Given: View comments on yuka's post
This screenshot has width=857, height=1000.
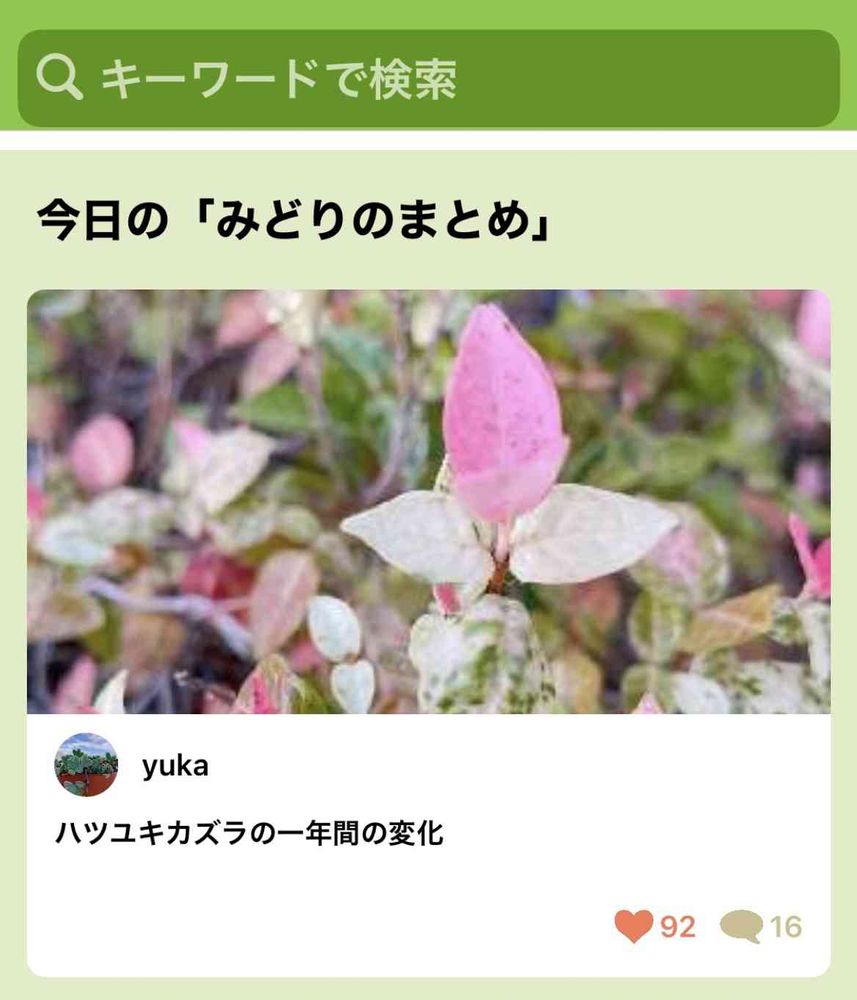Looking at the screenshot, I should click(x=741, y=927).
